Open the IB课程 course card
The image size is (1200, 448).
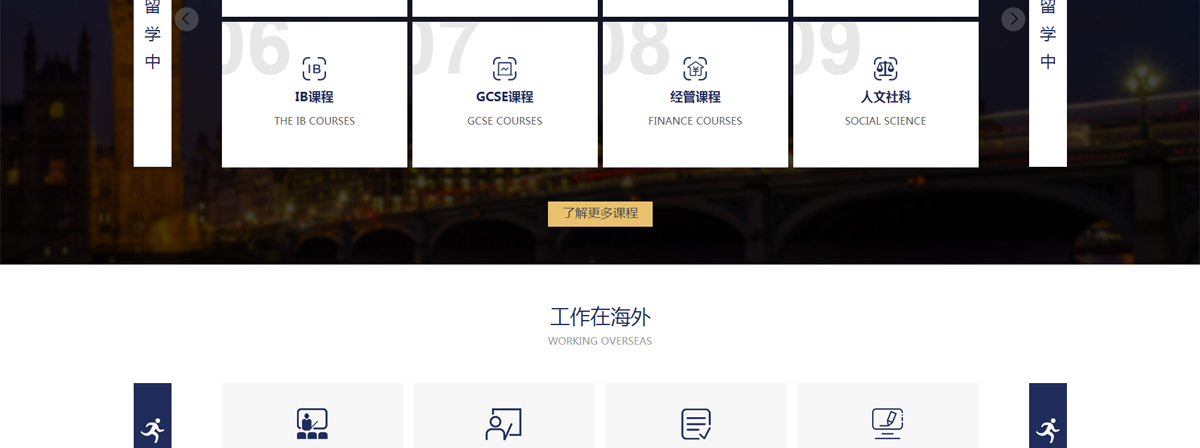(x=314, y=95)
